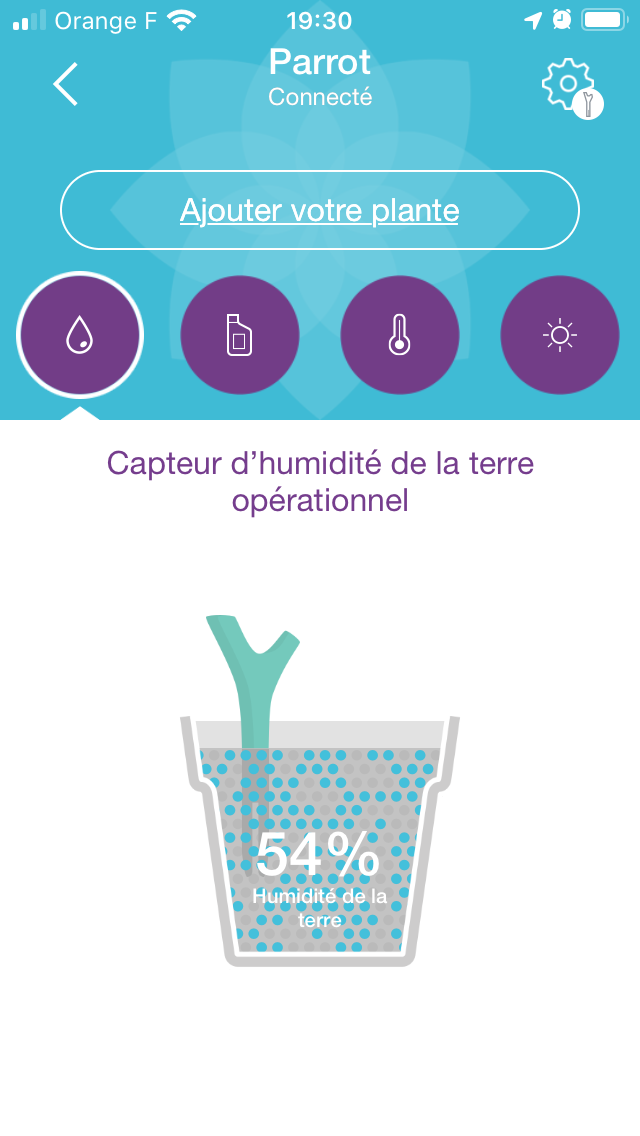Go back with the top-left arrow
640x1136 pixels.
pyautogui.click(x=65, y=84)
